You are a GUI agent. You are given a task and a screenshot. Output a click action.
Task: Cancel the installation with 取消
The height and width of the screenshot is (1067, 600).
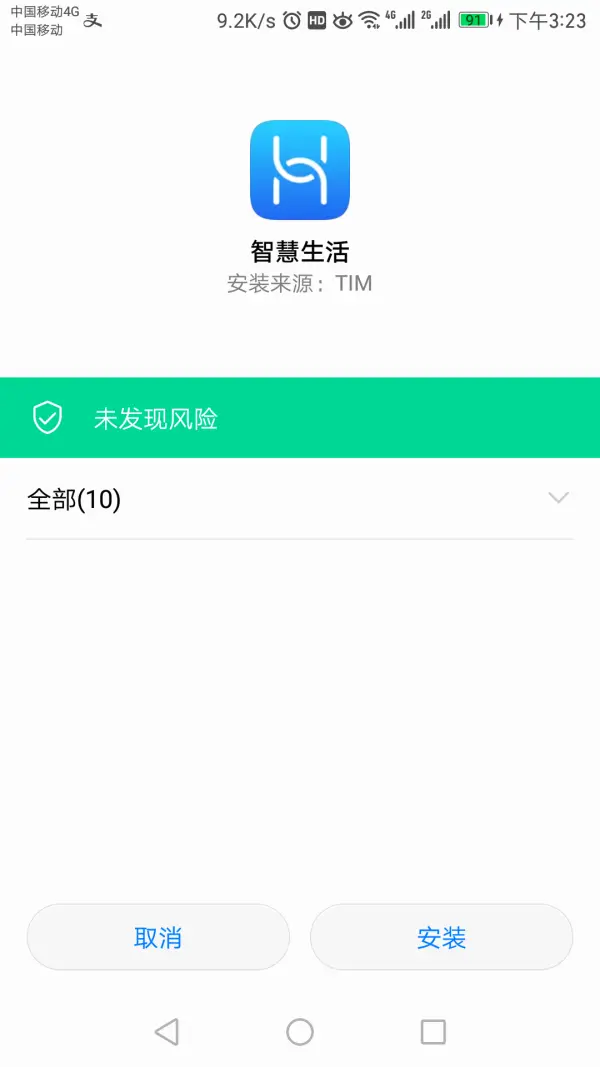click(x=158, y=937)
